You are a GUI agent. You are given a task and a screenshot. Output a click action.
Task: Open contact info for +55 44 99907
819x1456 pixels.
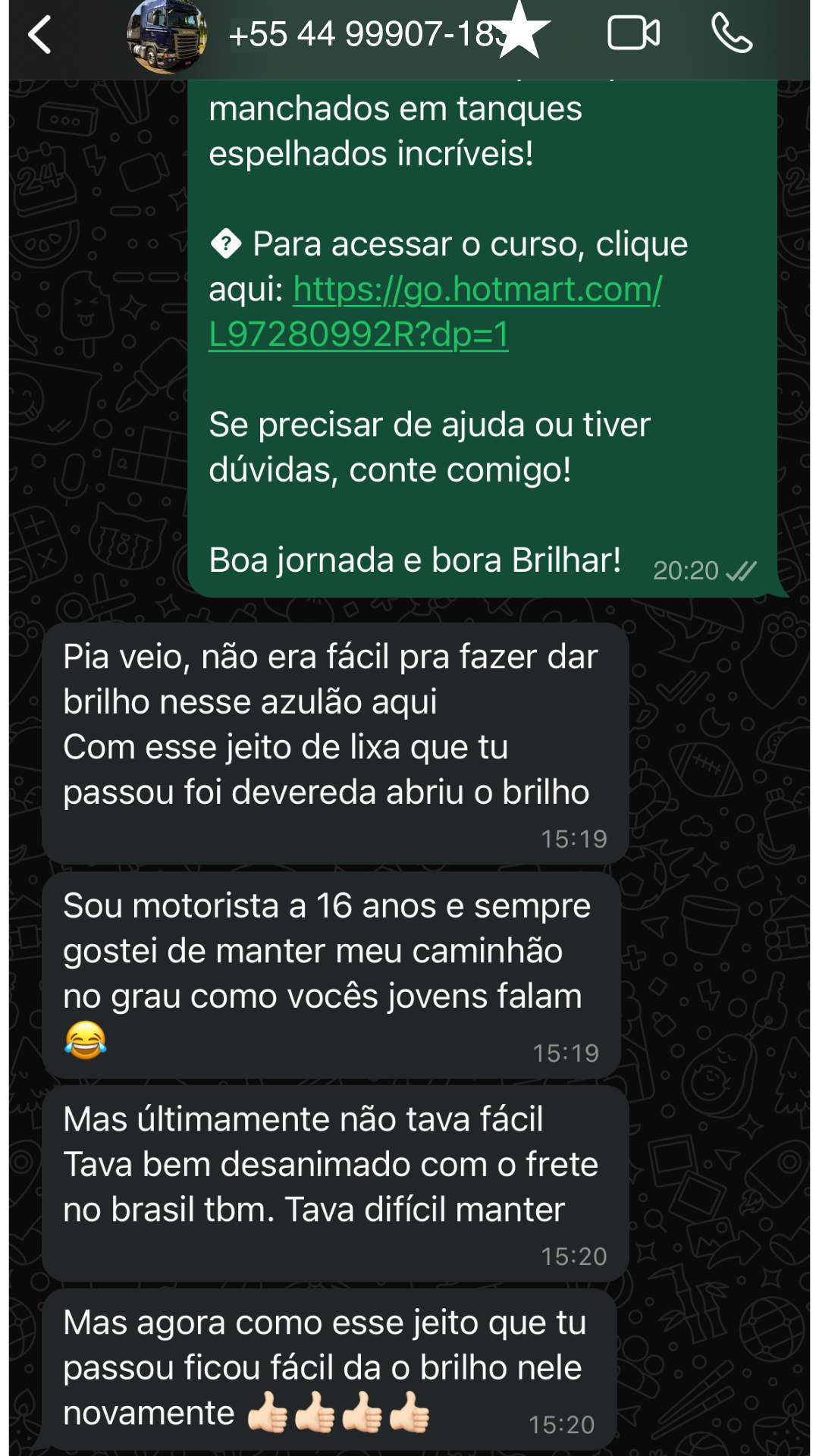(x=364, y=35)
